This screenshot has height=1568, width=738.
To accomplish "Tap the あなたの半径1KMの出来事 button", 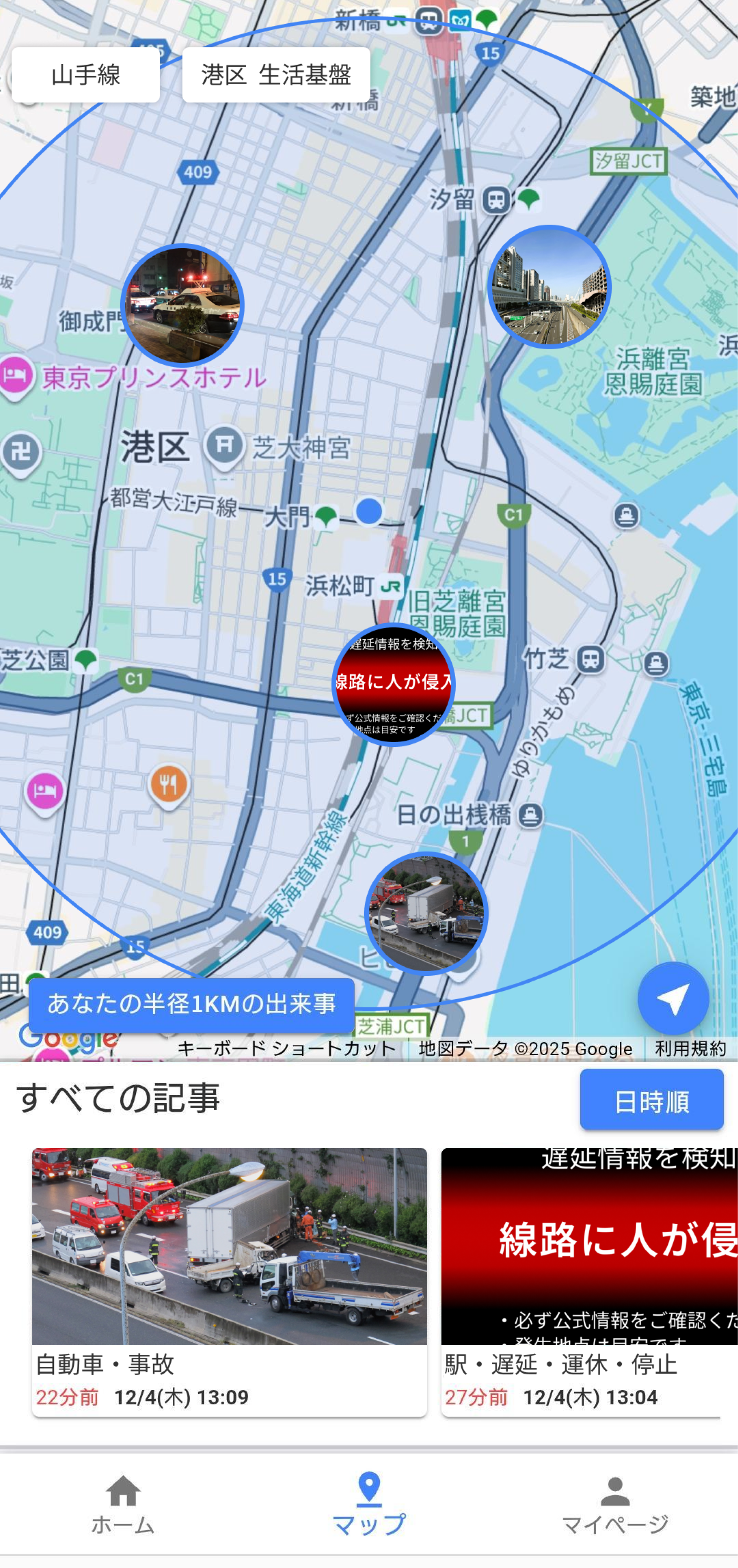I will [191, 1004].
